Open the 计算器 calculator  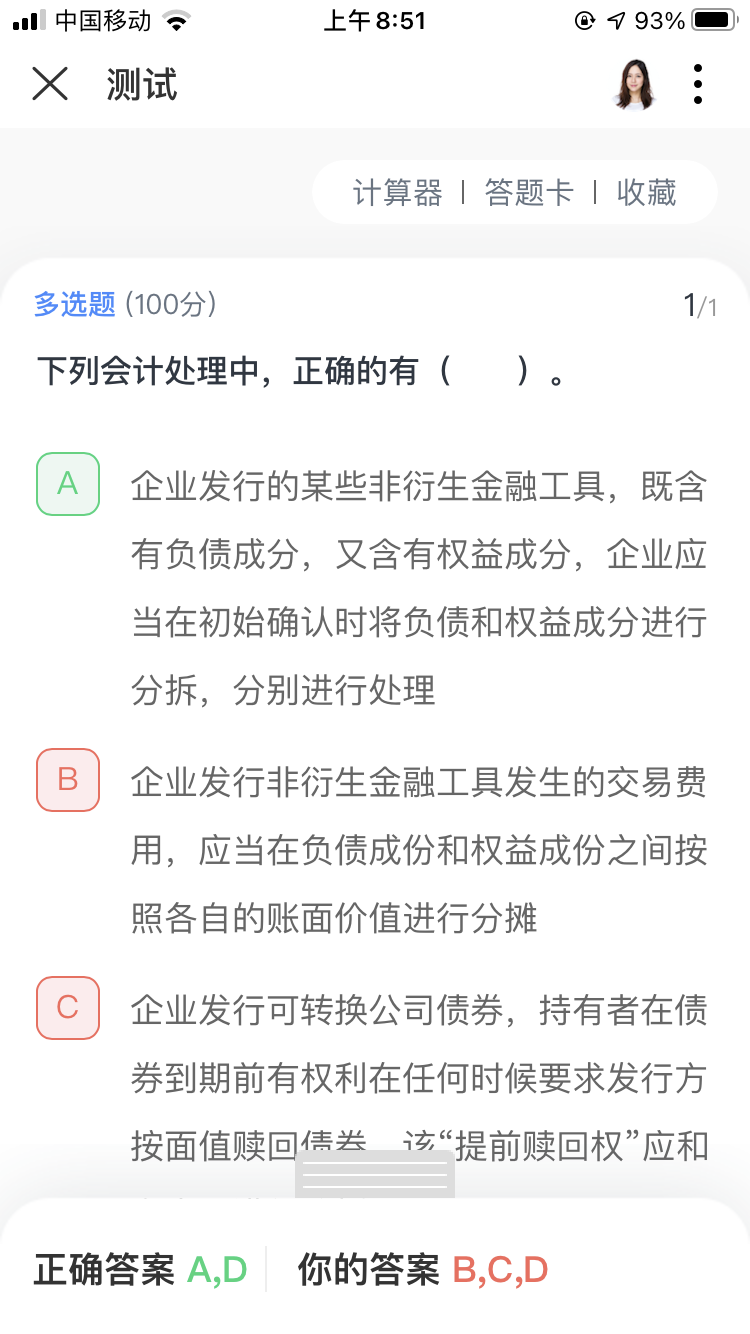(397, 192)
